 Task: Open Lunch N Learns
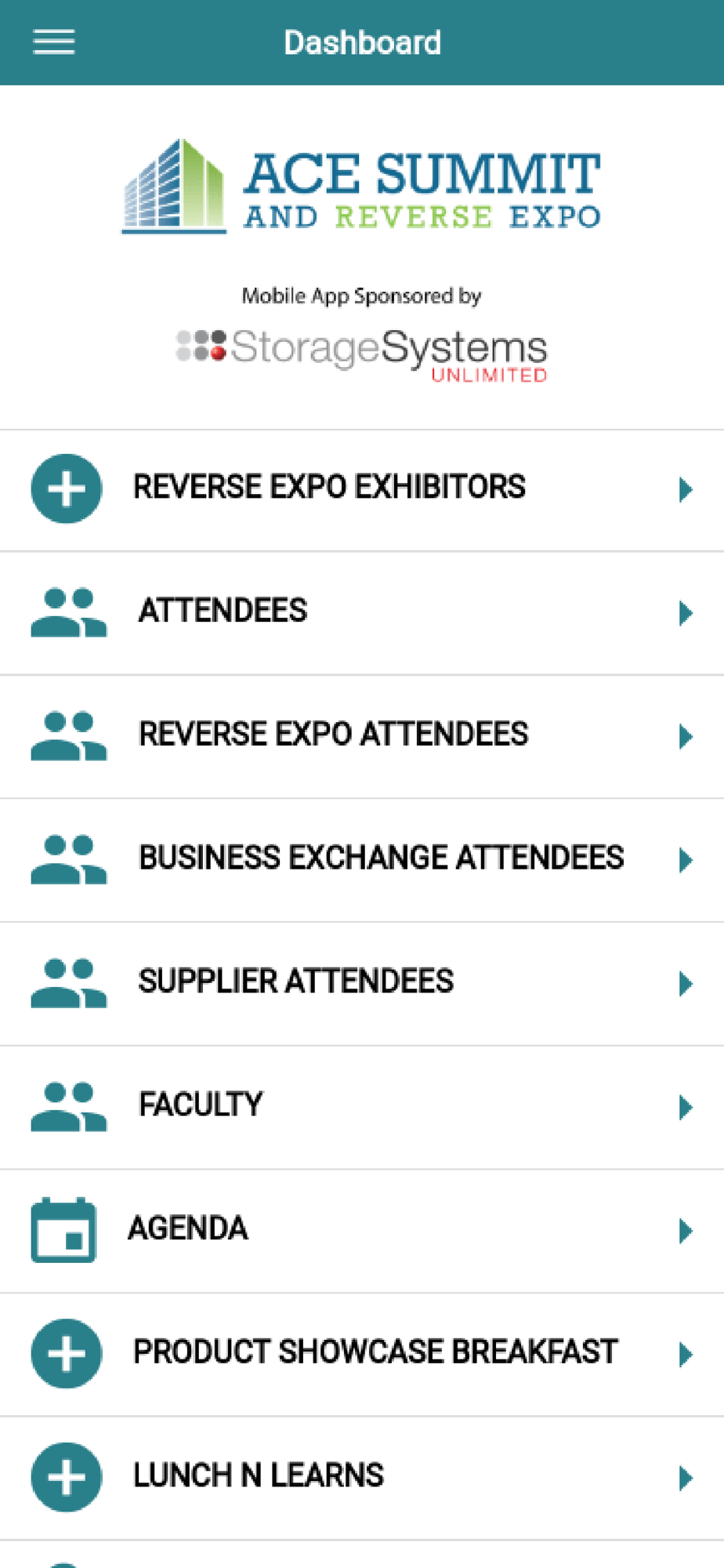coord(362,1478)
